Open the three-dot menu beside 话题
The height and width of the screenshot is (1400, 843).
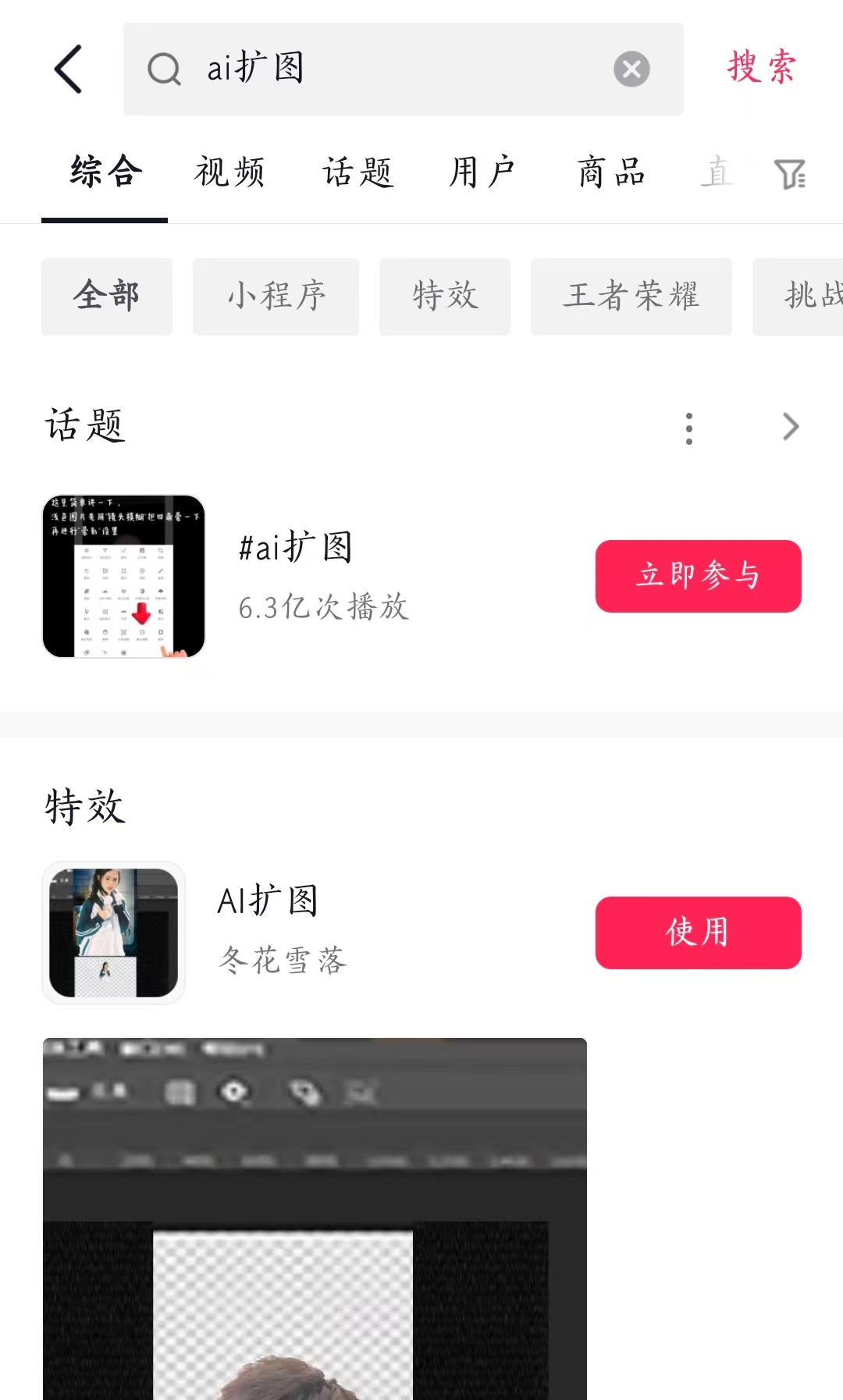coord(688,428)
